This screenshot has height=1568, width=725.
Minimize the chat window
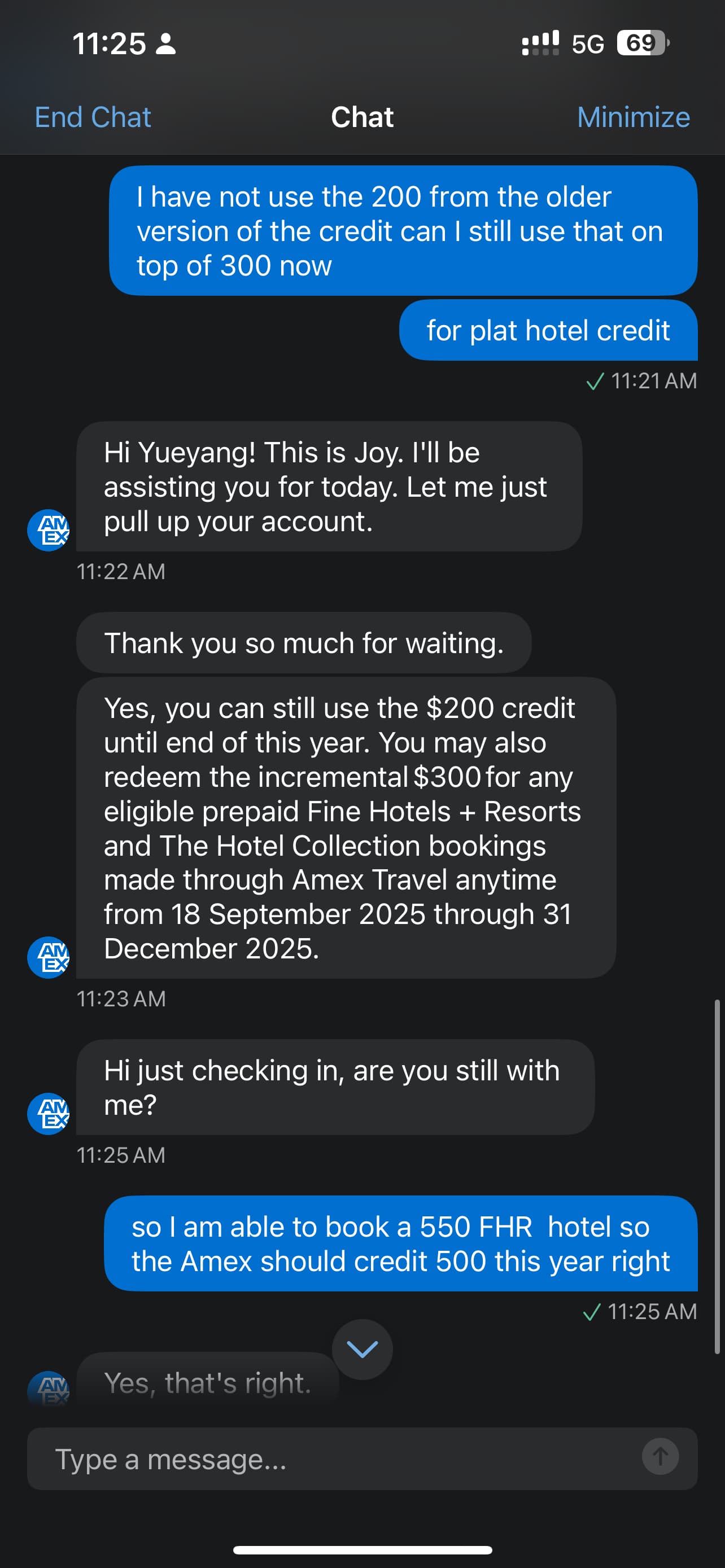point(633,117)
